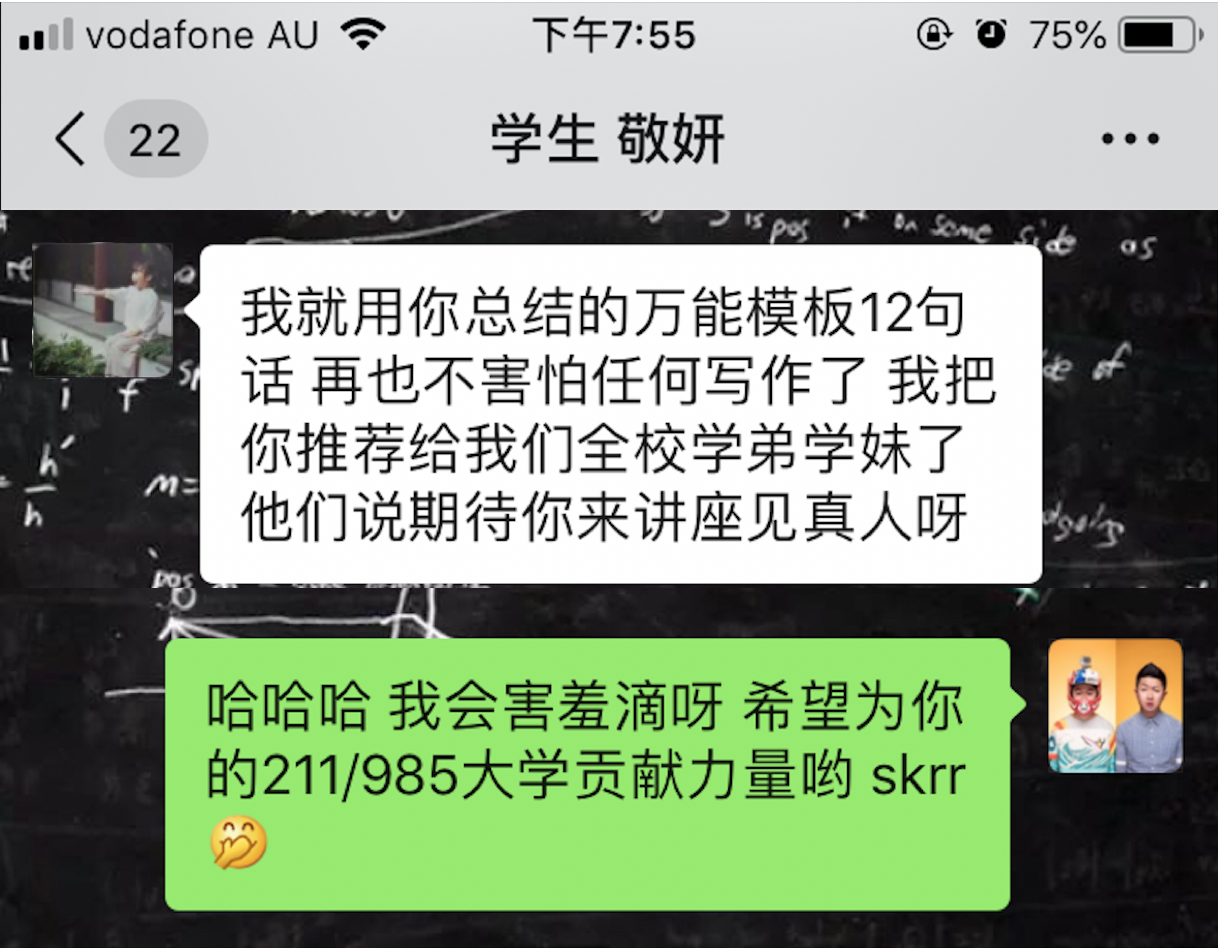The height and width of the screenshot is (948, 1218).
Task: Tap my own avatar beside the green message
Action: tap(1115, 706)
